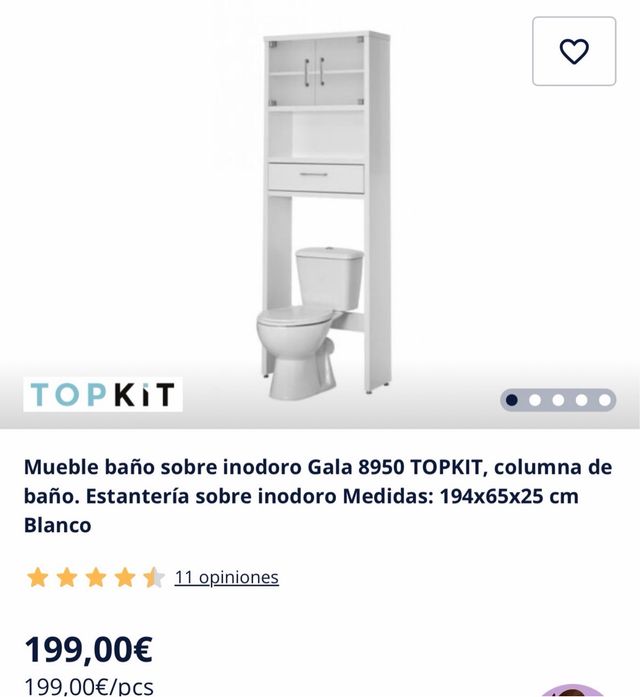Jump to the second image indicator dot
The height and width of the screenshot is (697, 640).
click(535, 400)
